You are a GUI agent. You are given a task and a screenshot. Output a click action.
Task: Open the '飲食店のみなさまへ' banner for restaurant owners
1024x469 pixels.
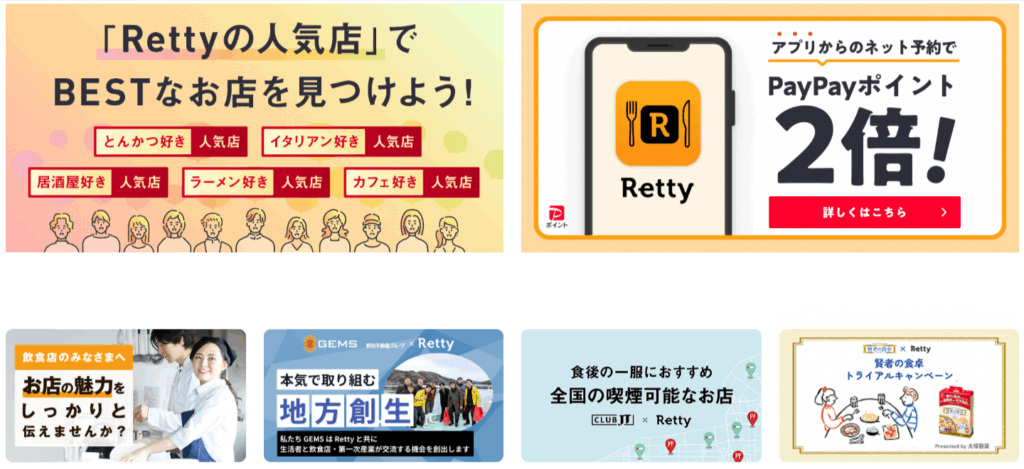[126, 395]
